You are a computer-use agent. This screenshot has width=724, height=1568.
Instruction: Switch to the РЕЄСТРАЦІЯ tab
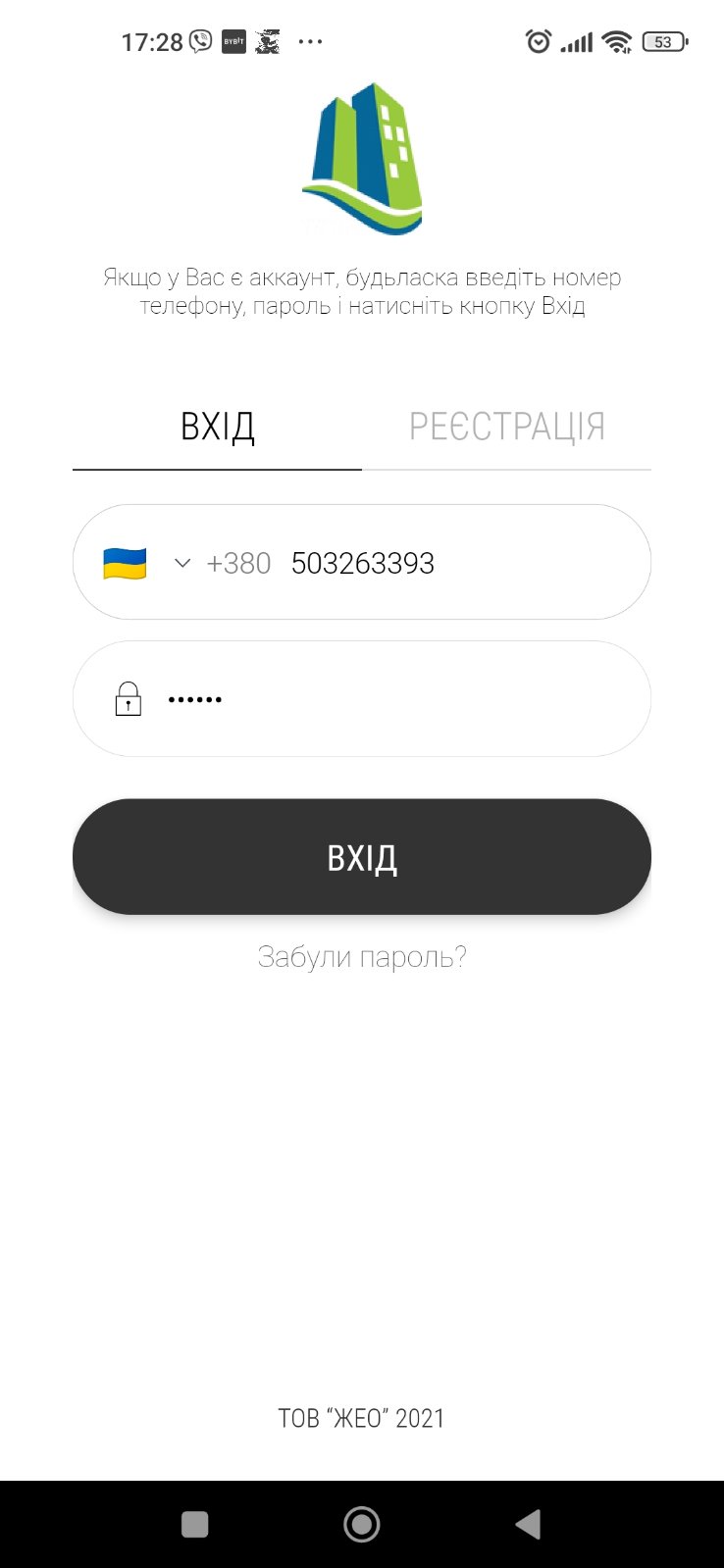(x=506, y=428)
